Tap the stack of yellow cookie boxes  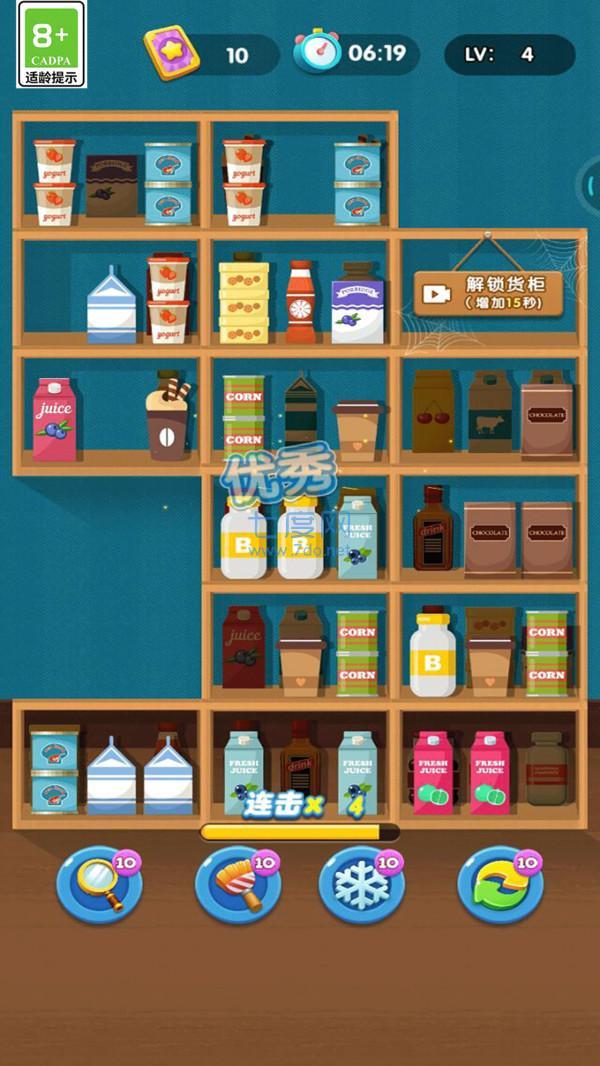click(x=244, y=302)
